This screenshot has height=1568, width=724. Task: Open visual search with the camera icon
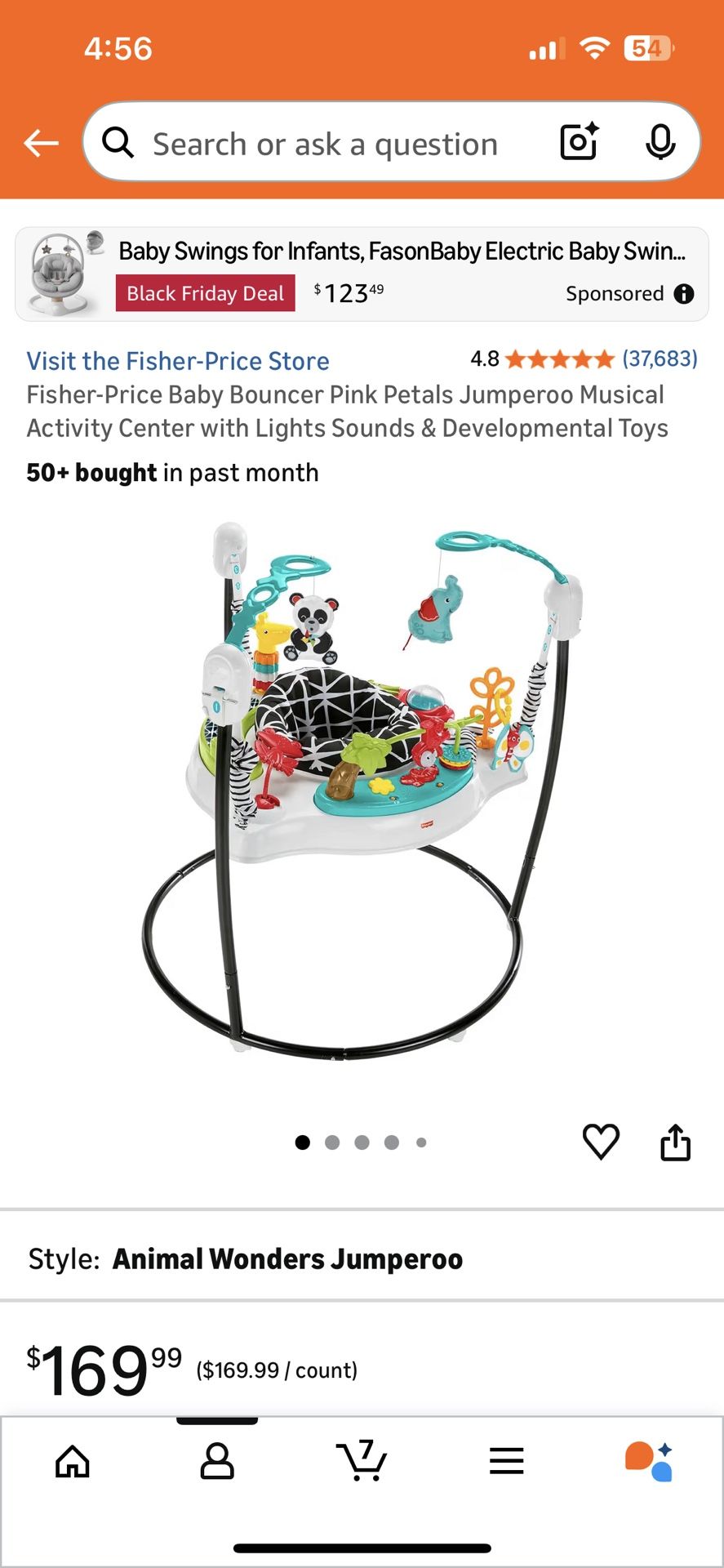click(578, 142)
